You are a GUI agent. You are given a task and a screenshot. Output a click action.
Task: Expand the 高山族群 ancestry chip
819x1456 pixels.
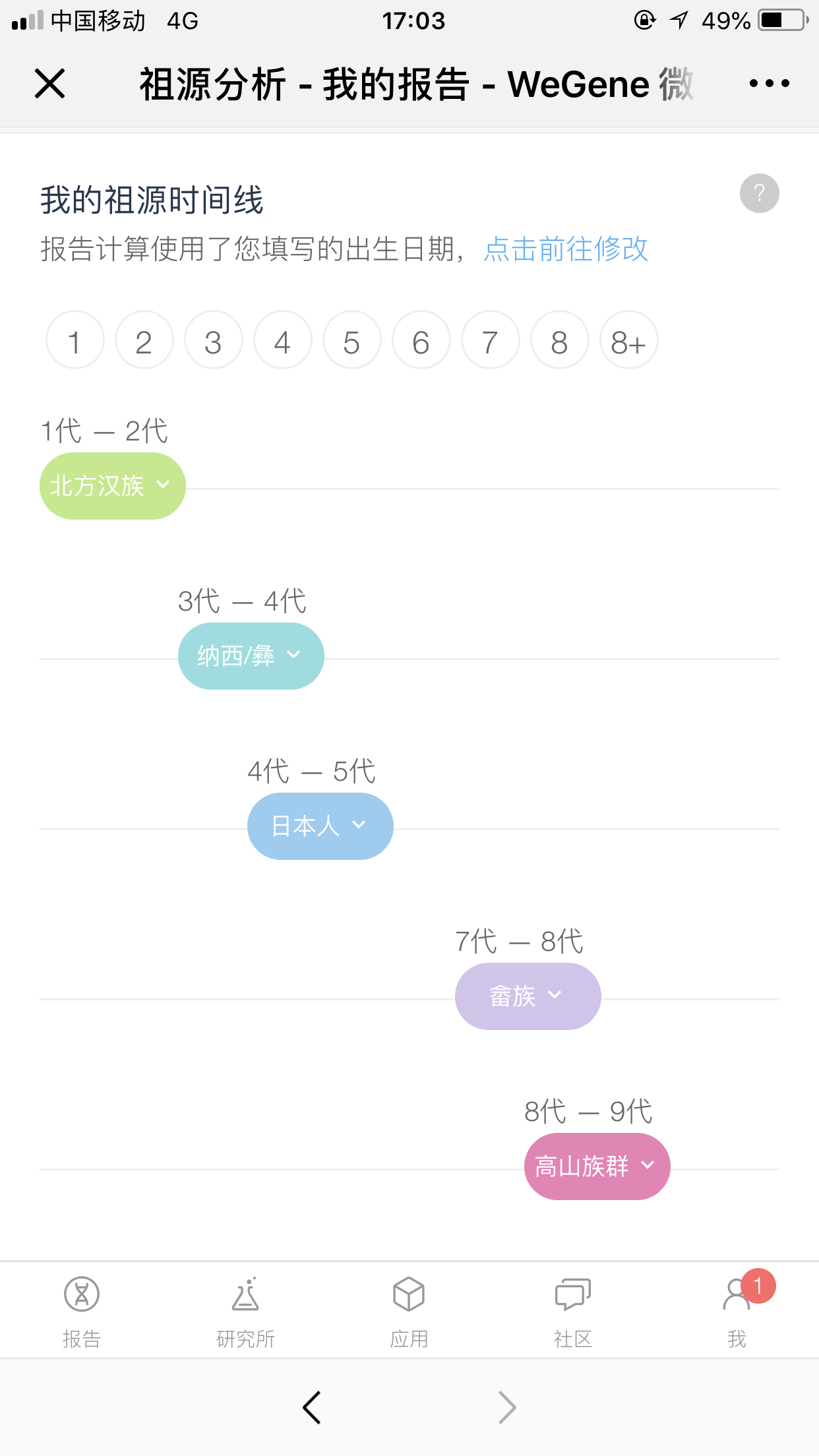click(597, 1167)
